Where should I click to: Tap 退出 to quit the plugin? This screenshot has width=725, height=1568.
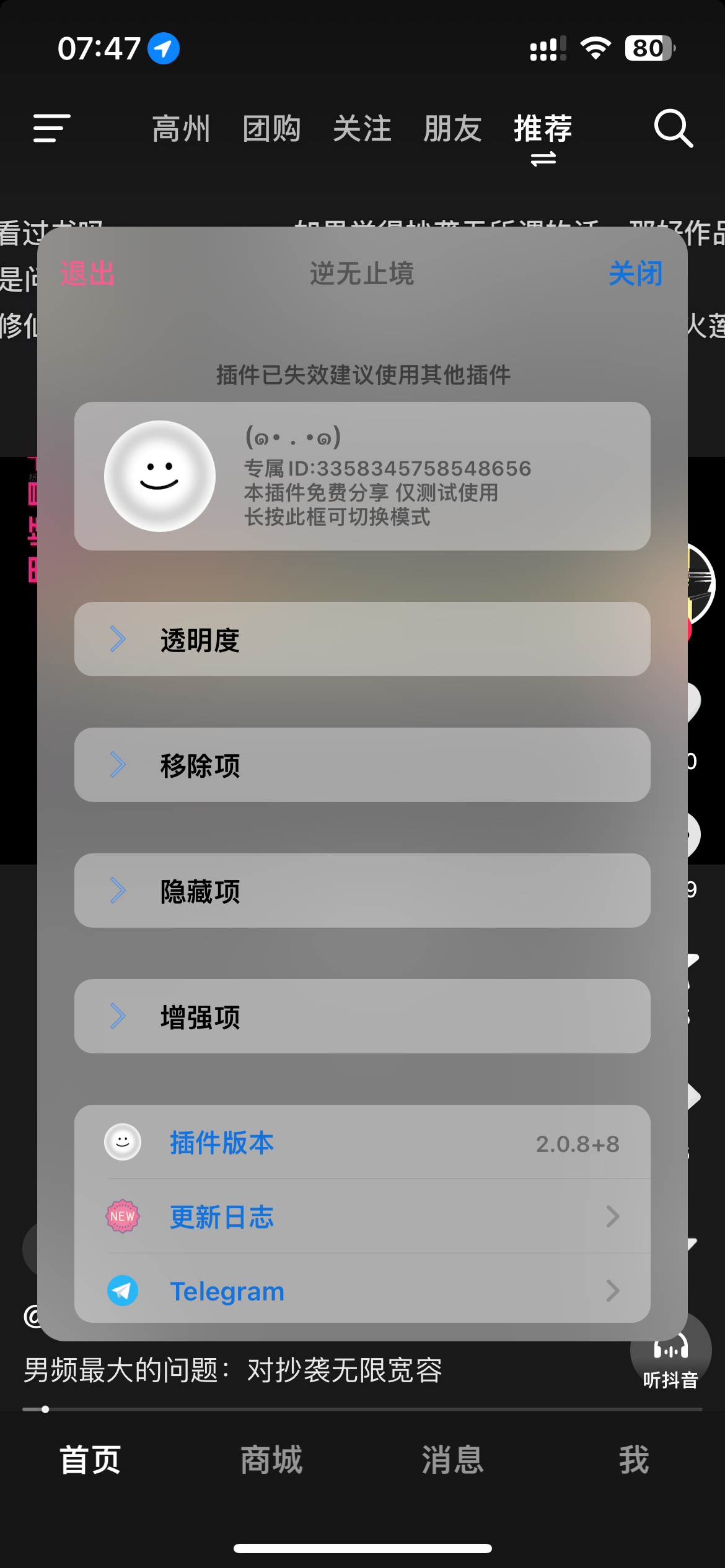coord(86,274)
